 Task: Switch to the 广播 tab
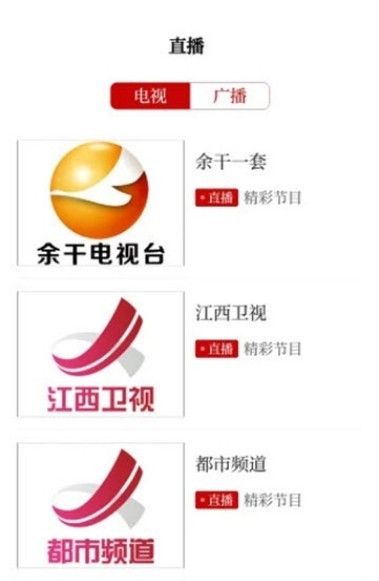(230, 96)
